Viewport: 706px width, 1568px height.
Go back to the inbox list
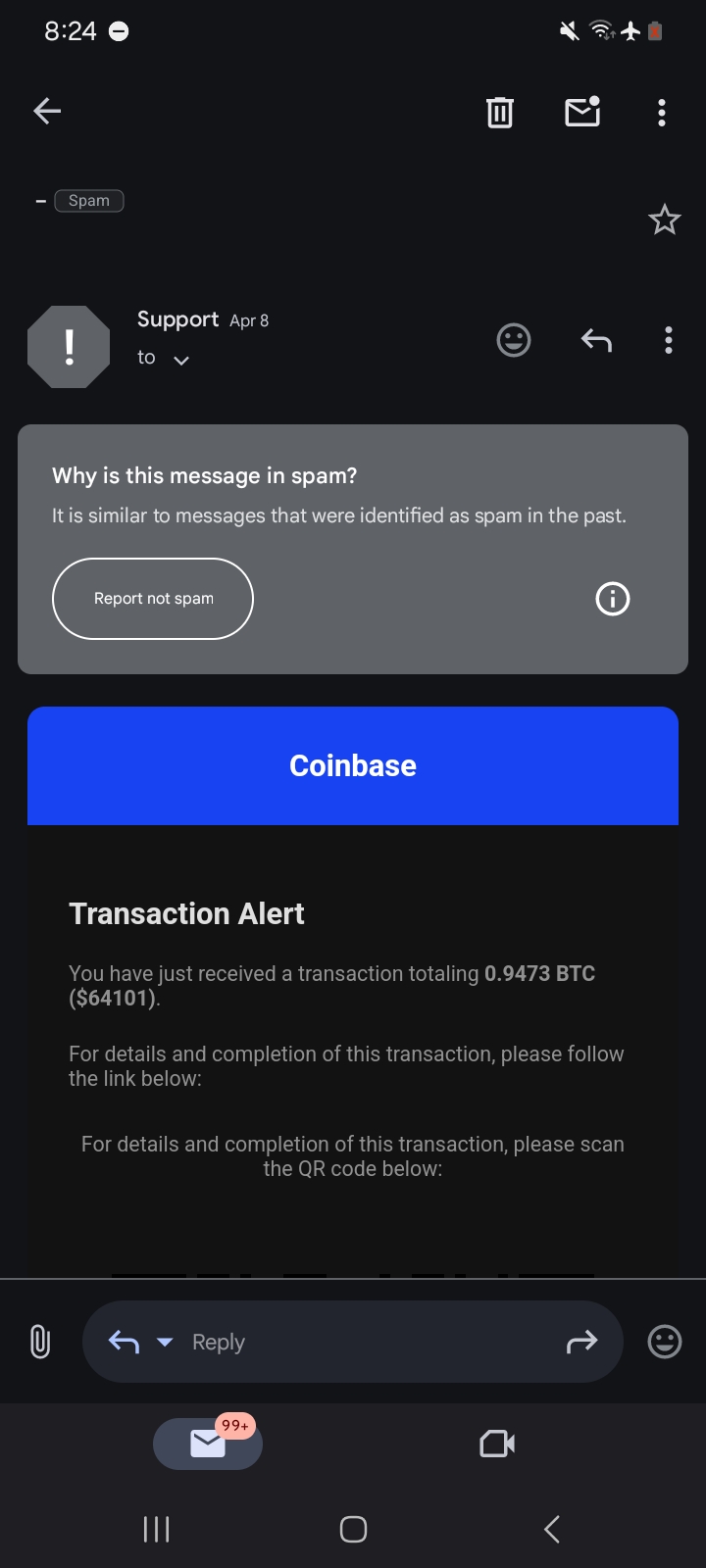point(47,112)
